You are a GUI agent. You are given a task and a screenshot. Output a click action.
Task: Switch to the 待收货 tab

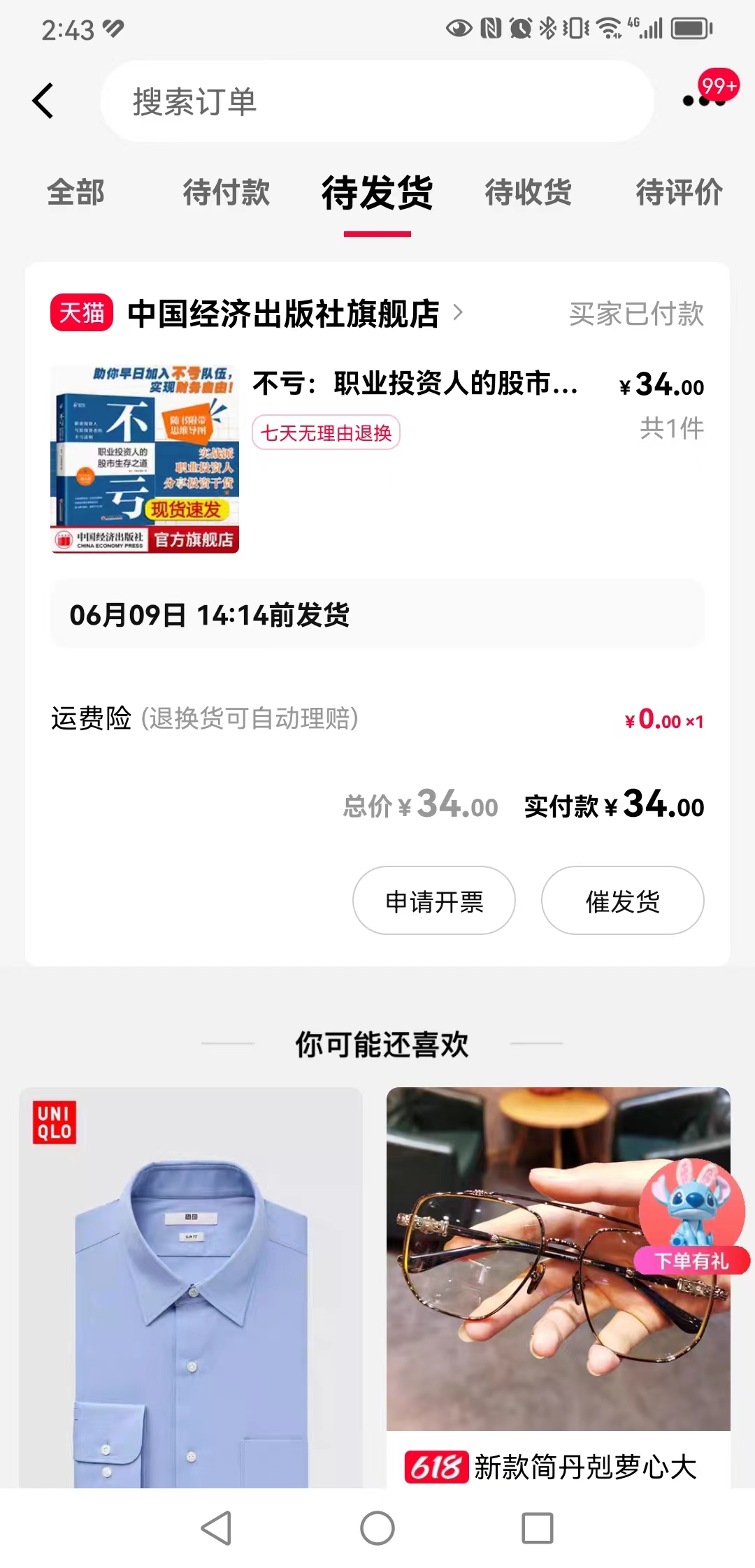(528, 192)
